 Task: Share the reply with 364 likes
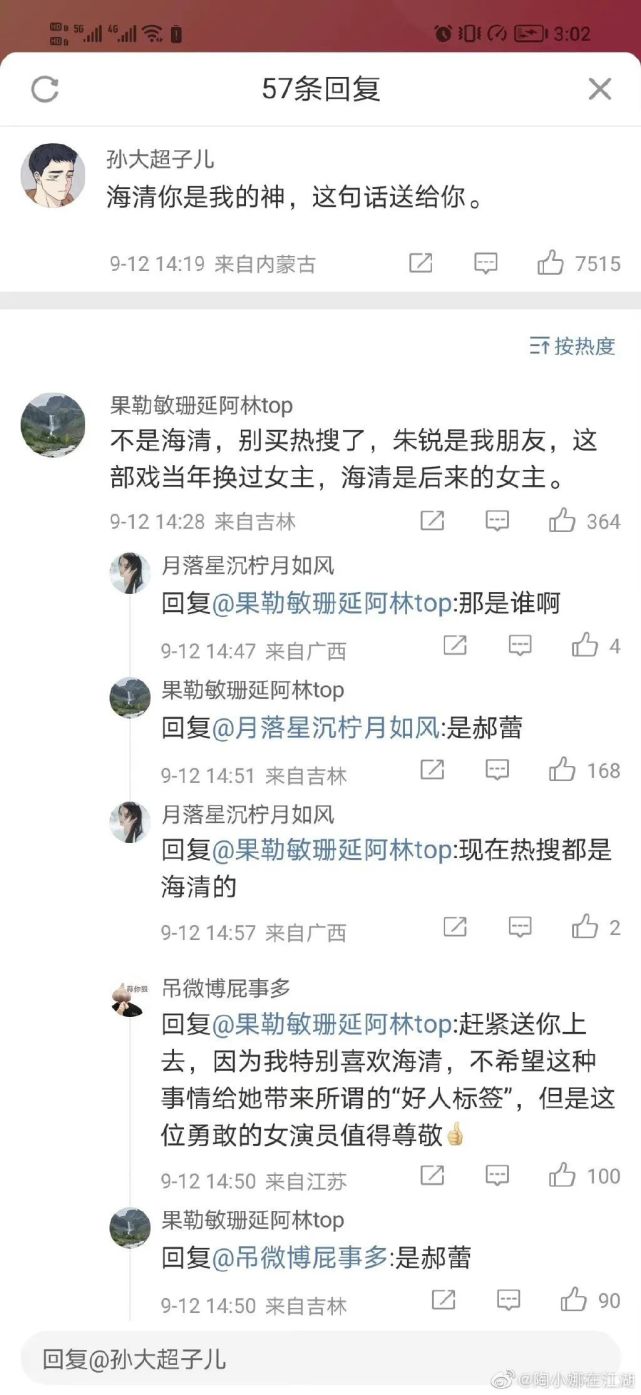(432, 520)
